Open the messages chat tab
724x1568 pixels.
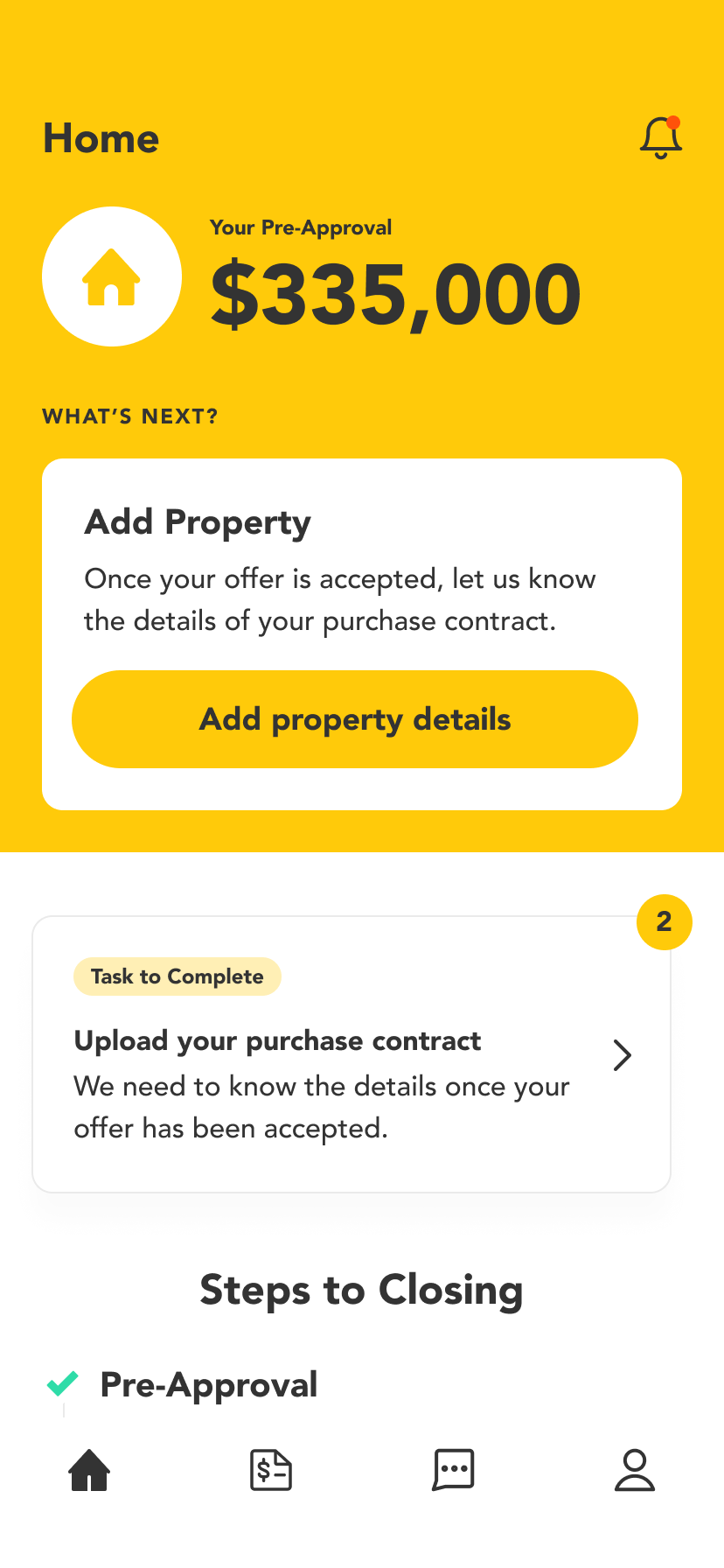[x=453, y=1470]
